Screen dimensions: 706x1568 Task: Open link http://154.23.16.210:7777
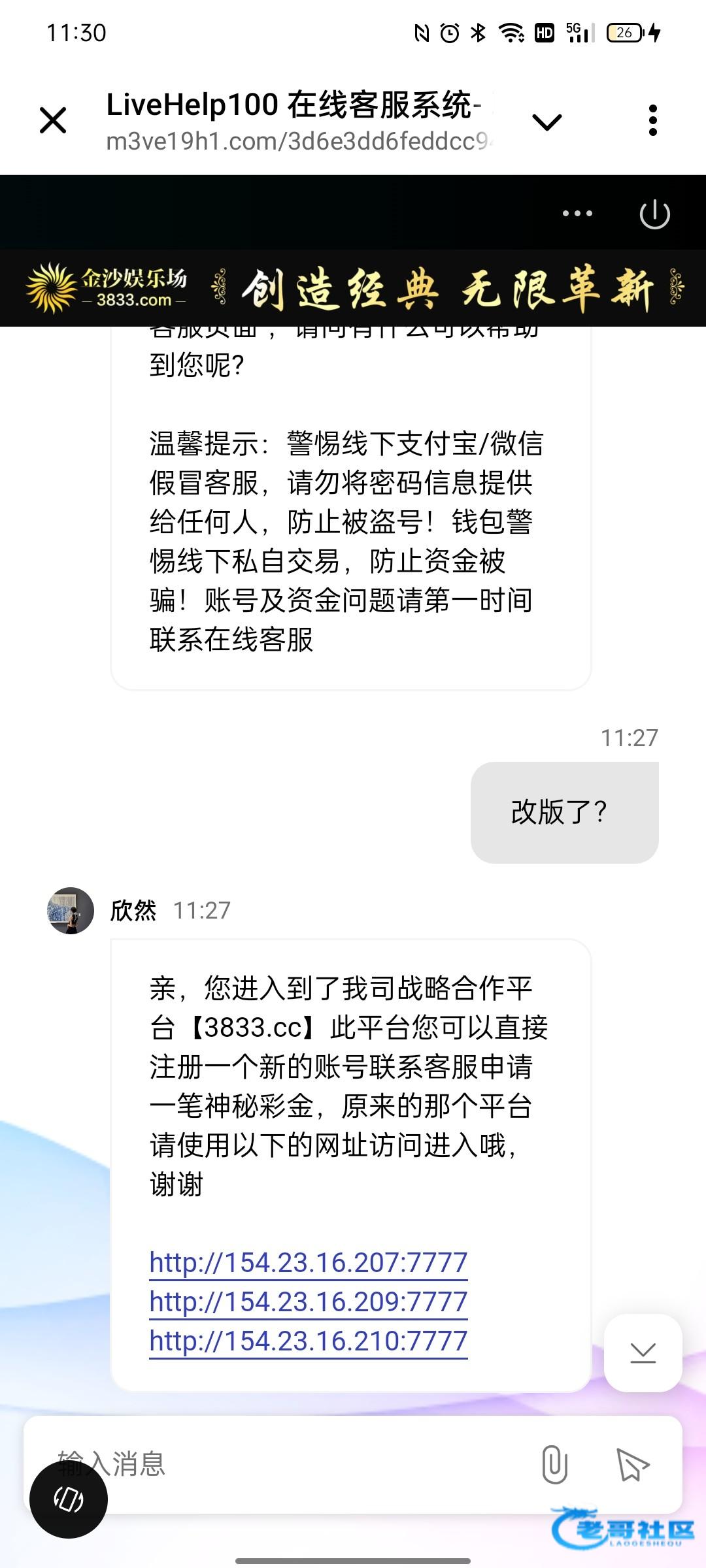coord(308,1341)
